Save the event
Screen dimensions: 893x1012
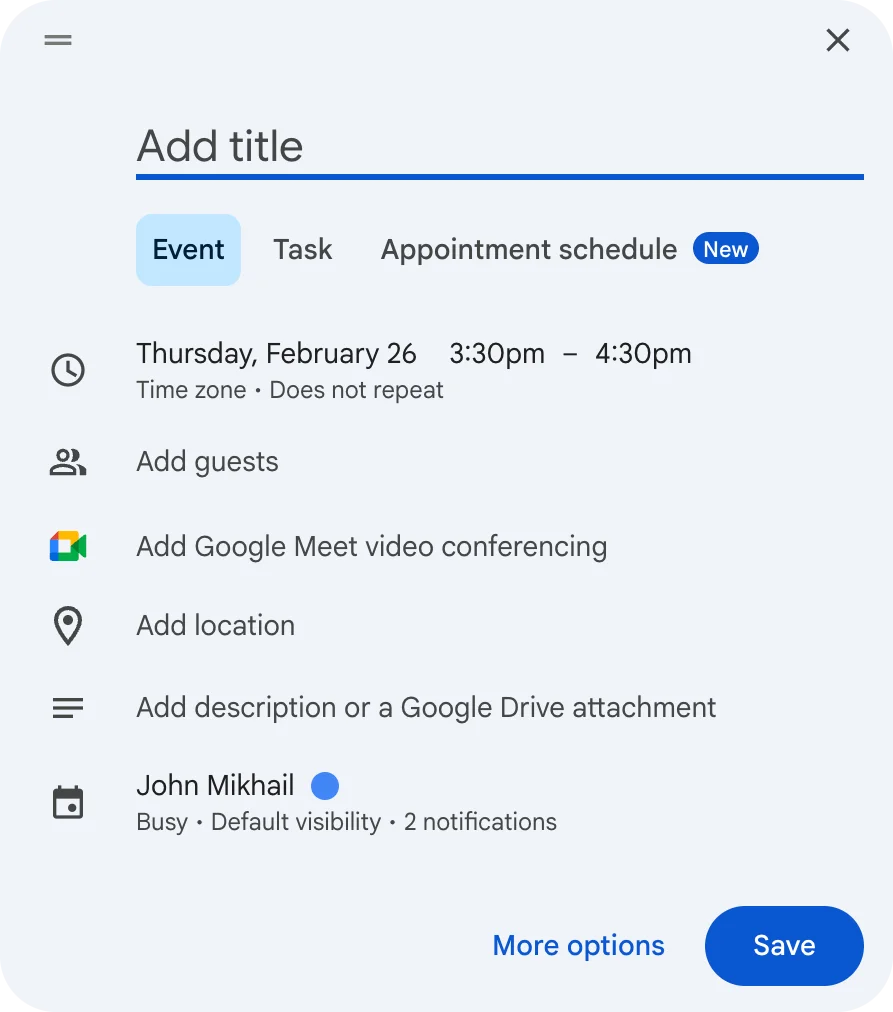pos(784,945)
